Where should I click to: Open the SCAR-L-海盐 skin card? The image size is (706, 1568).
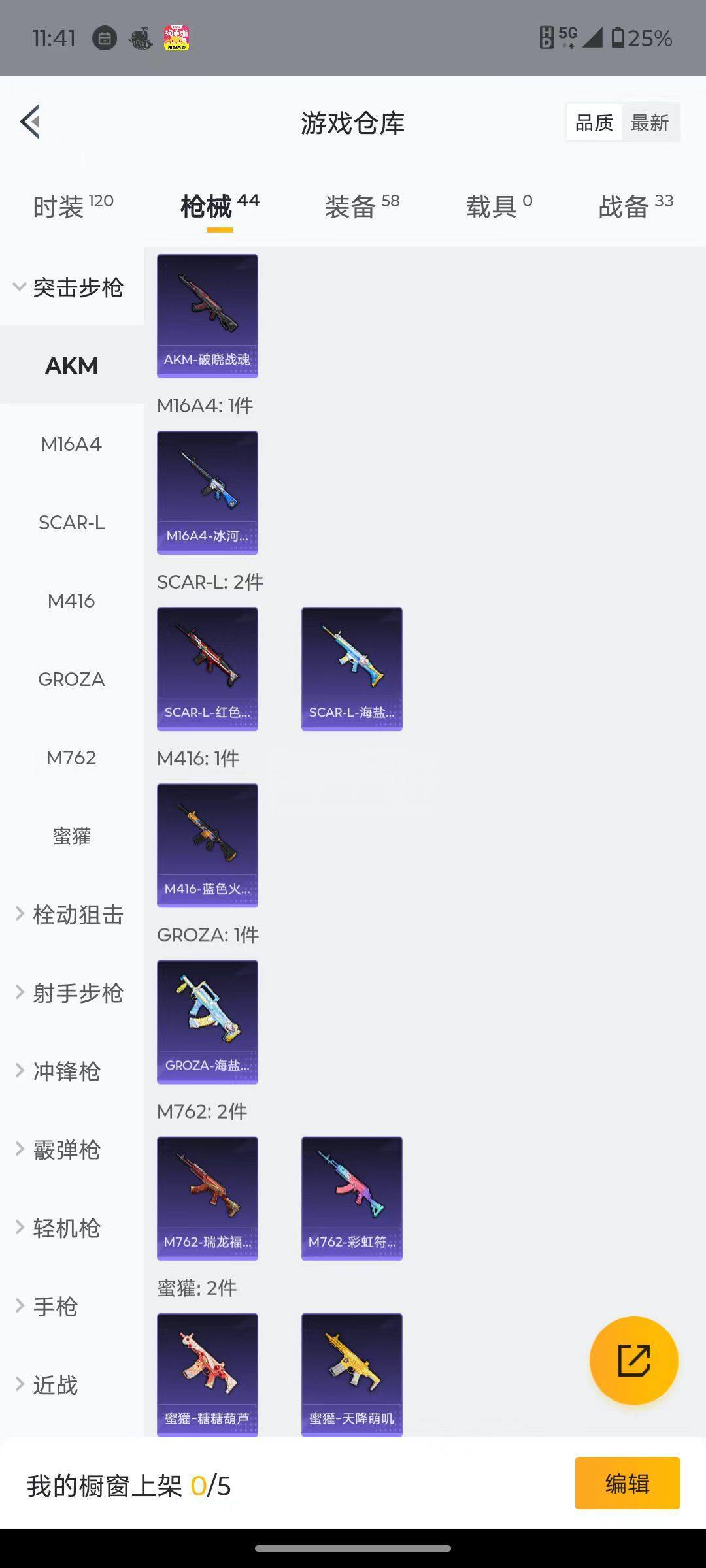352,668
